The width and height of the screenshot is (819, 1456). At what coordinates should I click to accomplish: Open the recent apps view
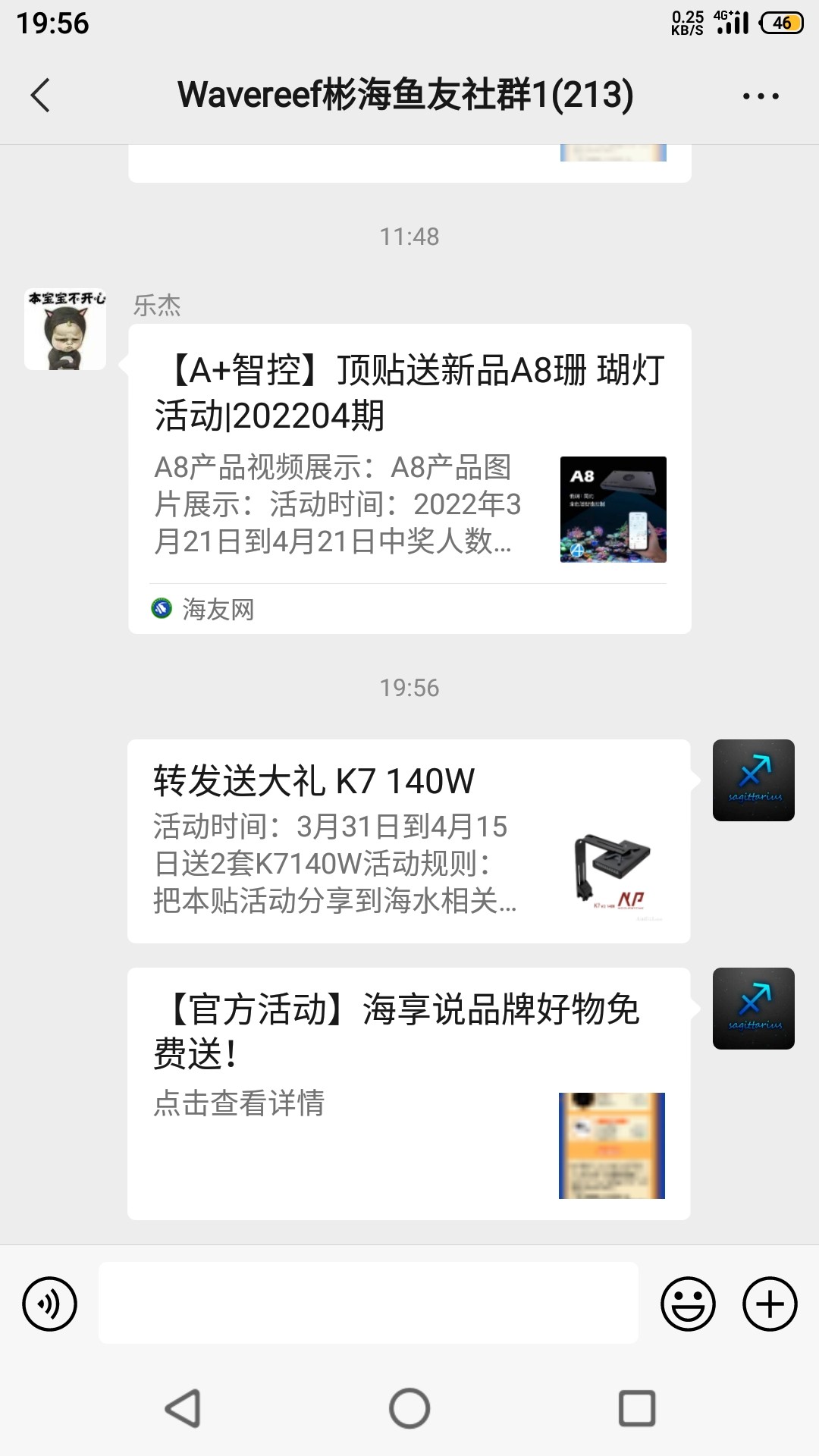click(x=637, y=1408)
